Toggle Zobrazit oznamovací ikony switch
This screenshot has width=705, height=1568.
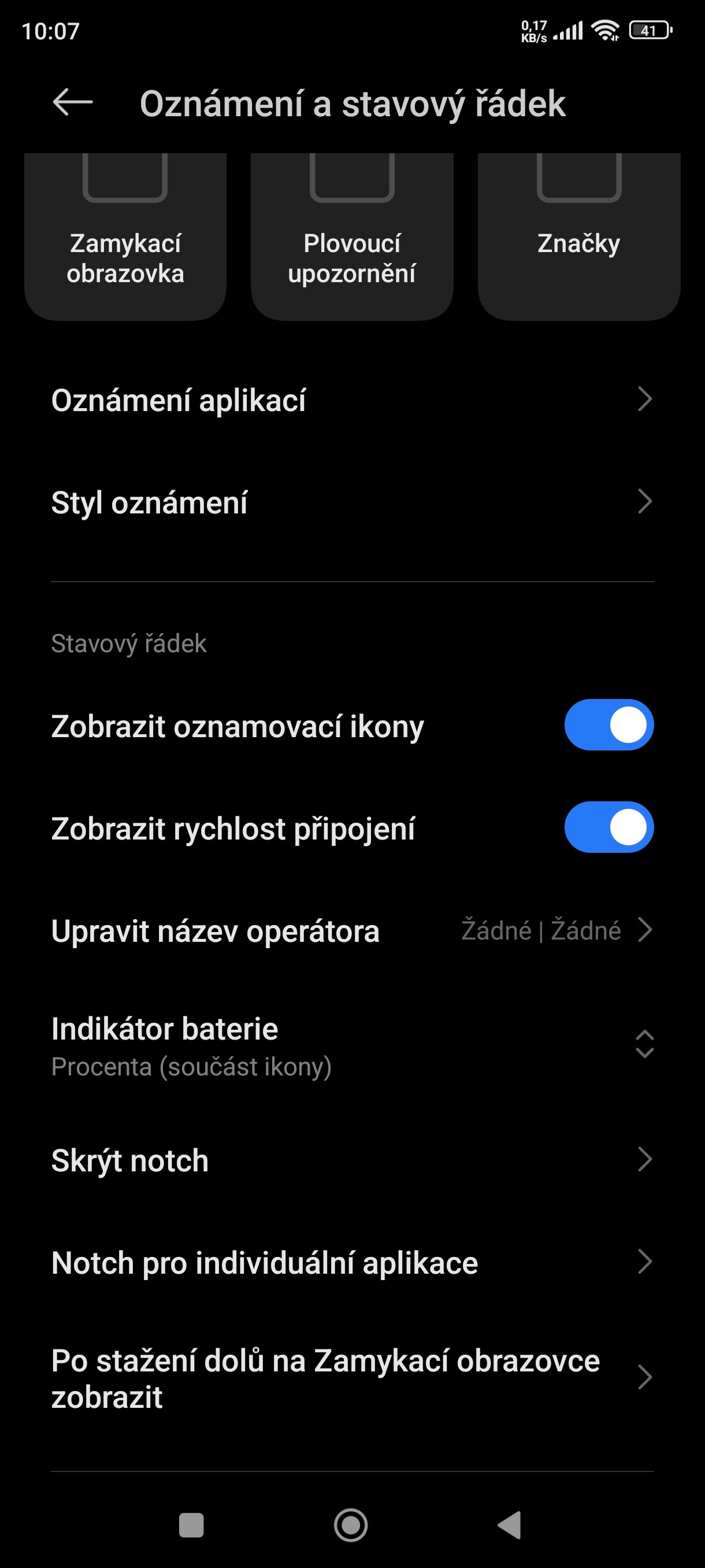click(608, 725)
